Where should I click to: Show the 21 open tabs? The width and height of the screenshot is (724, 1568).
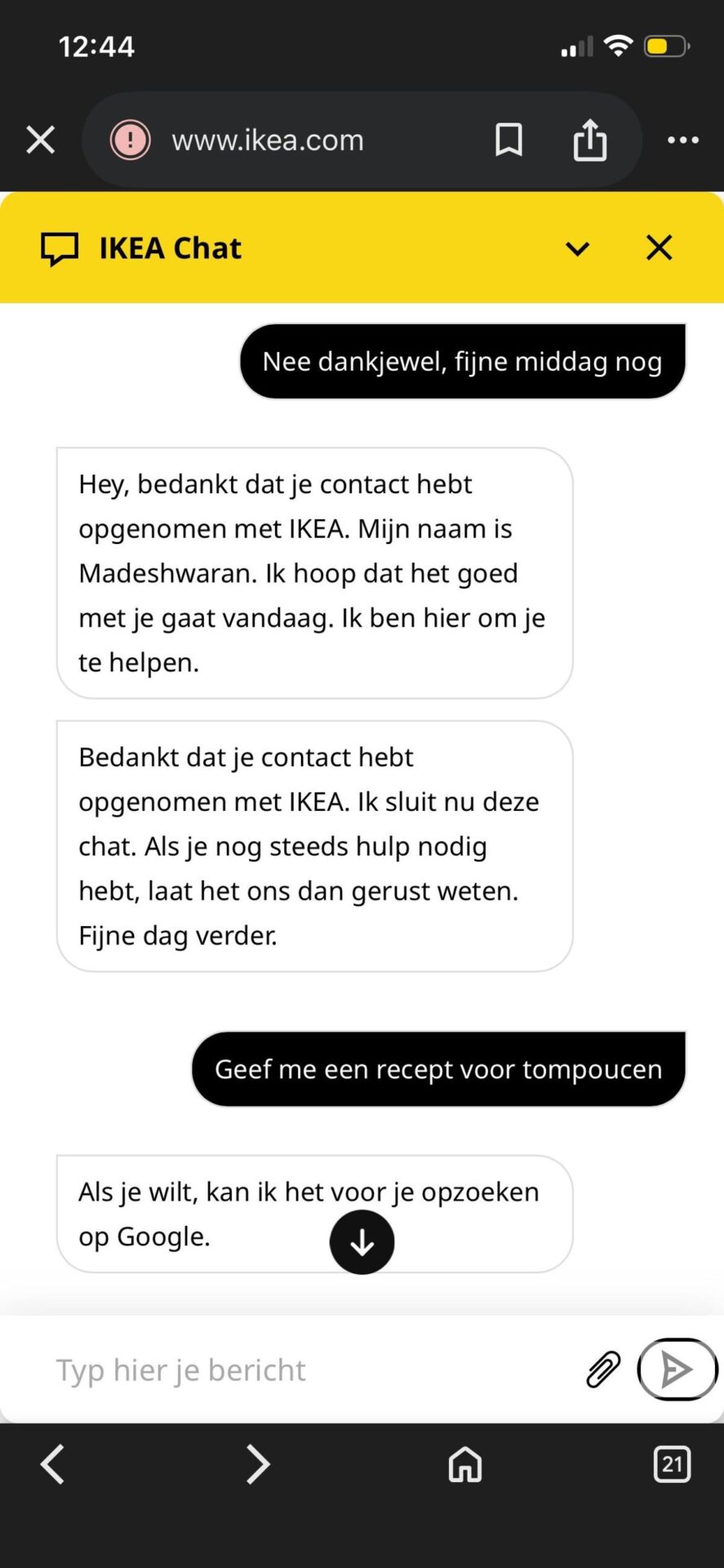click(x=672, y=1464)
